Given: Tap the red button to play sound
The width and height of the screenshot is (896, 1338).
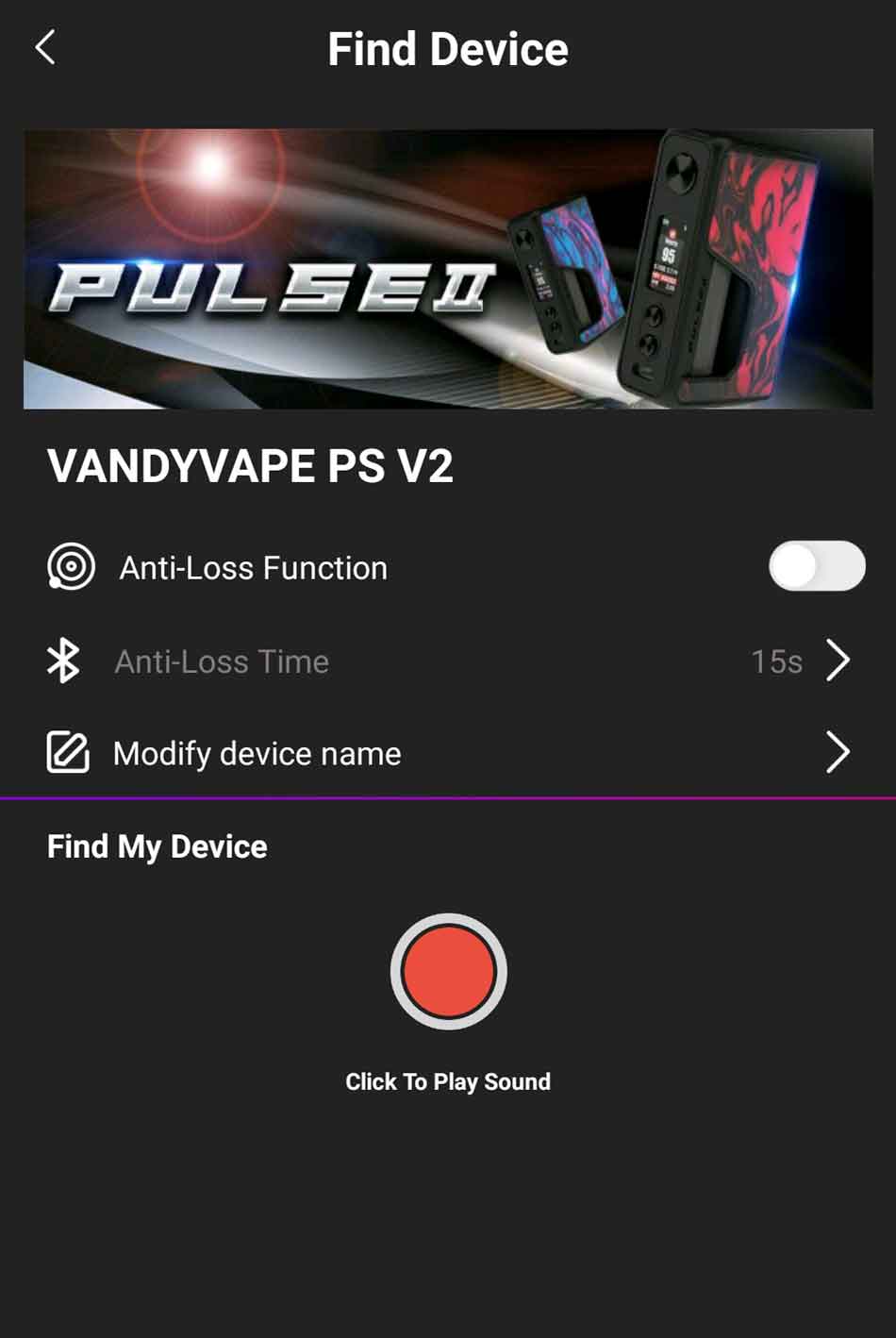Looking at the screenshot, I should coord(448,971).
